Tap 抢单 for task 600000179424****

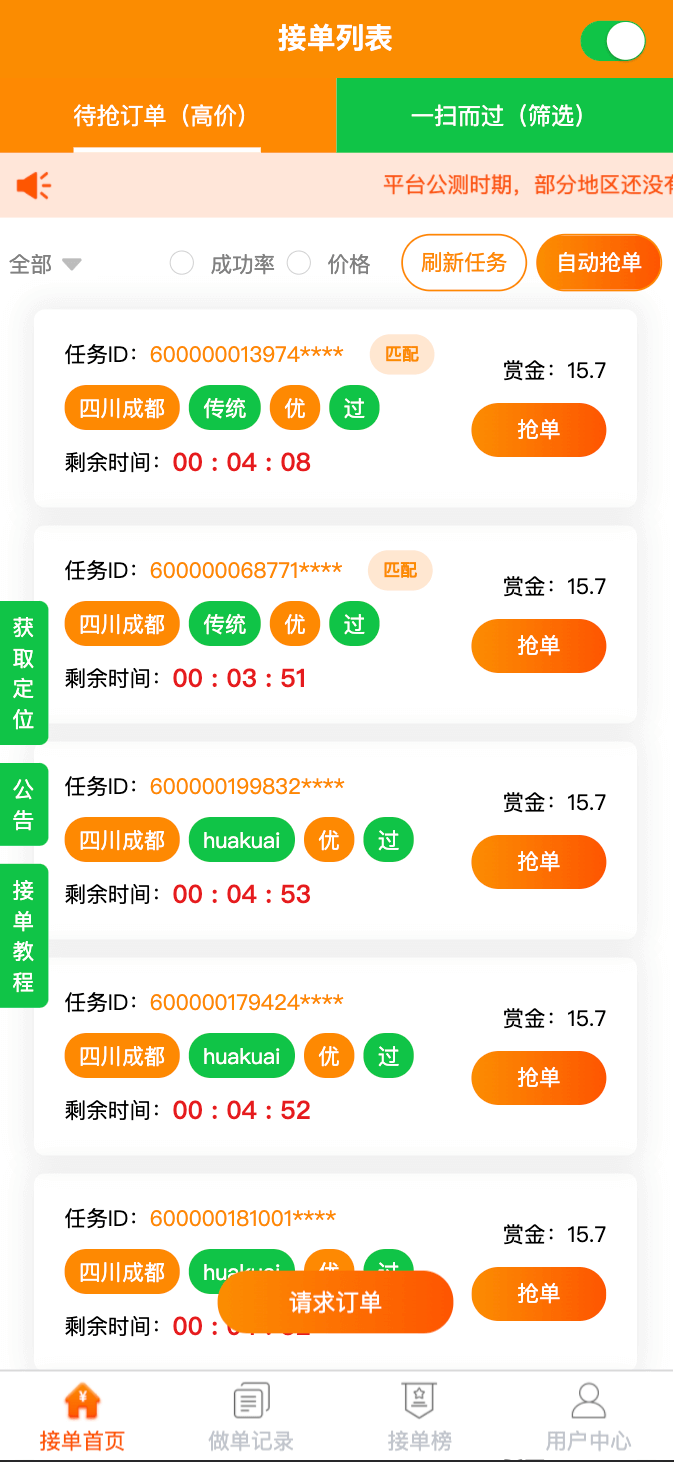point(538,1078)
